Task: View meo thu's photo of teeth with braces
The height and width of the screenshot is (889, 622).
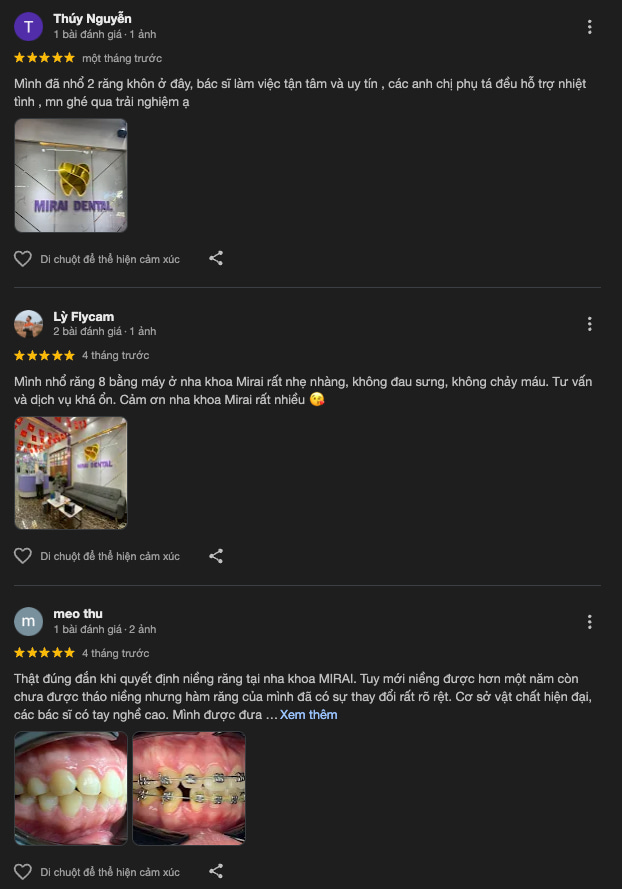Action: tap(189, 789)
